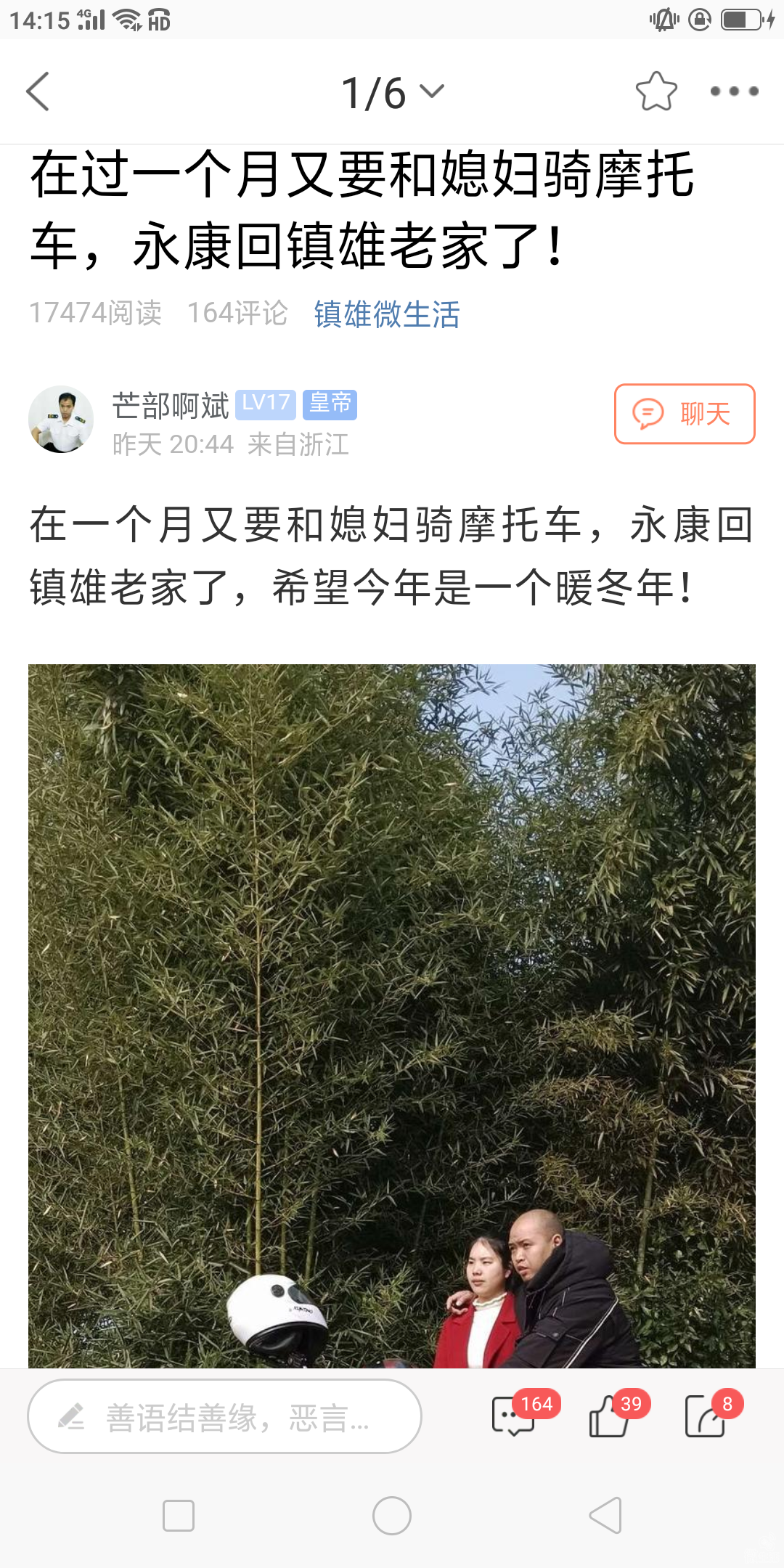Expand the 1/6 page selector dropdown
This screenshot has height=1568, width=784.
392,93
